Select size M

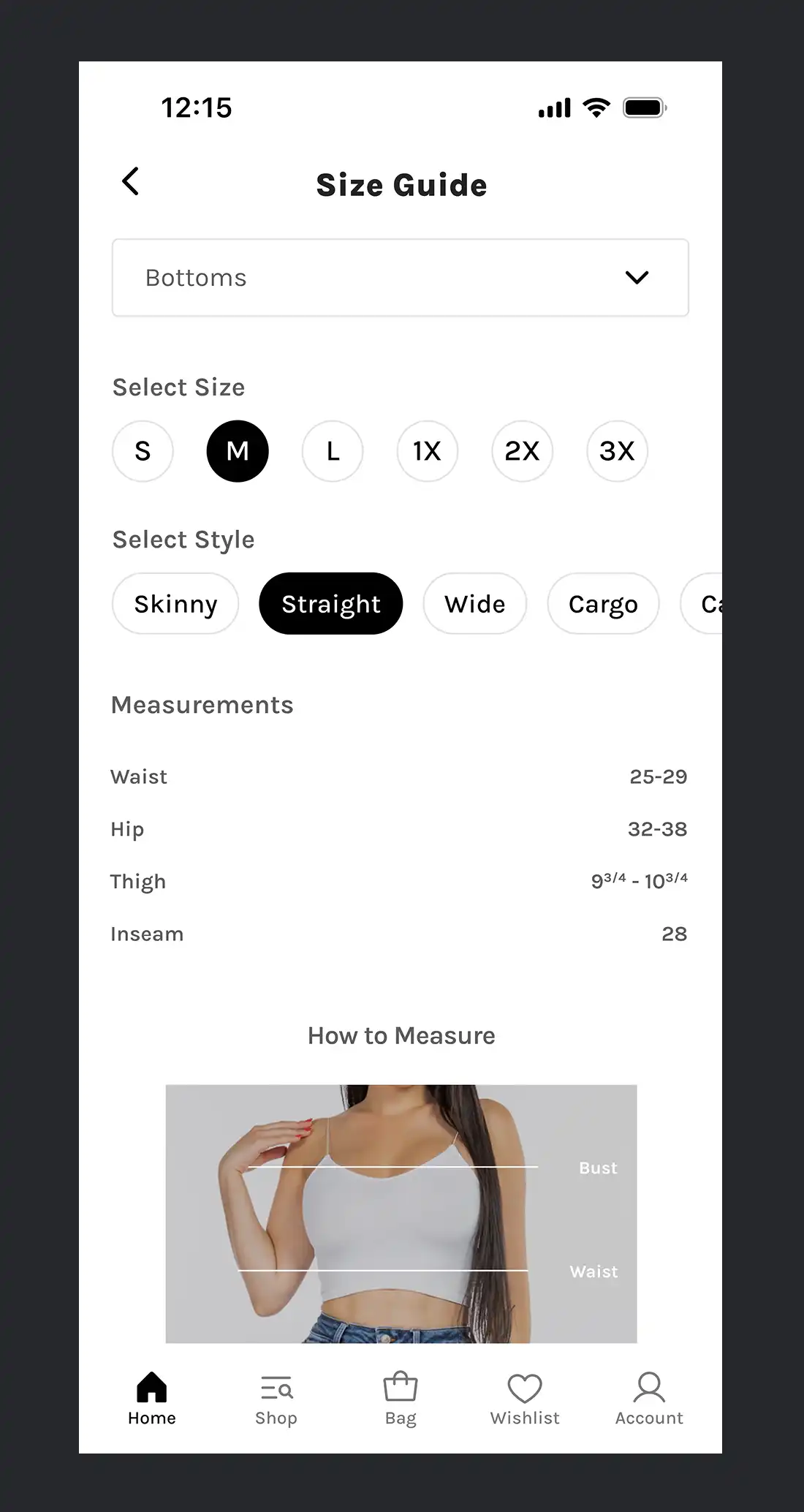click(238, 451)
